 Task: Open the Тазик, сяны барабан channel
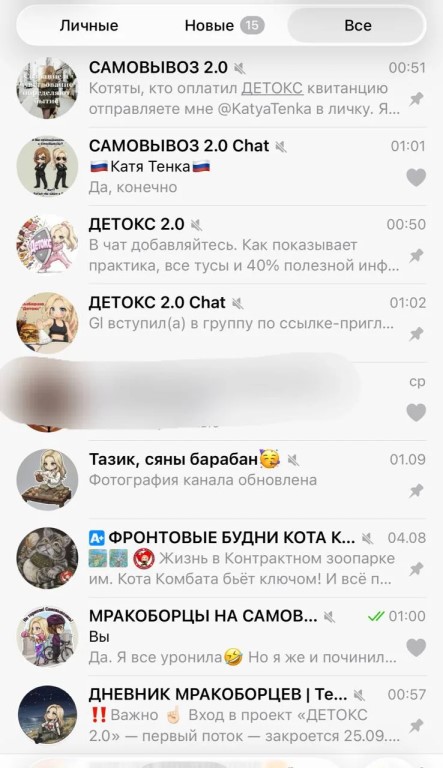[222, 480]
